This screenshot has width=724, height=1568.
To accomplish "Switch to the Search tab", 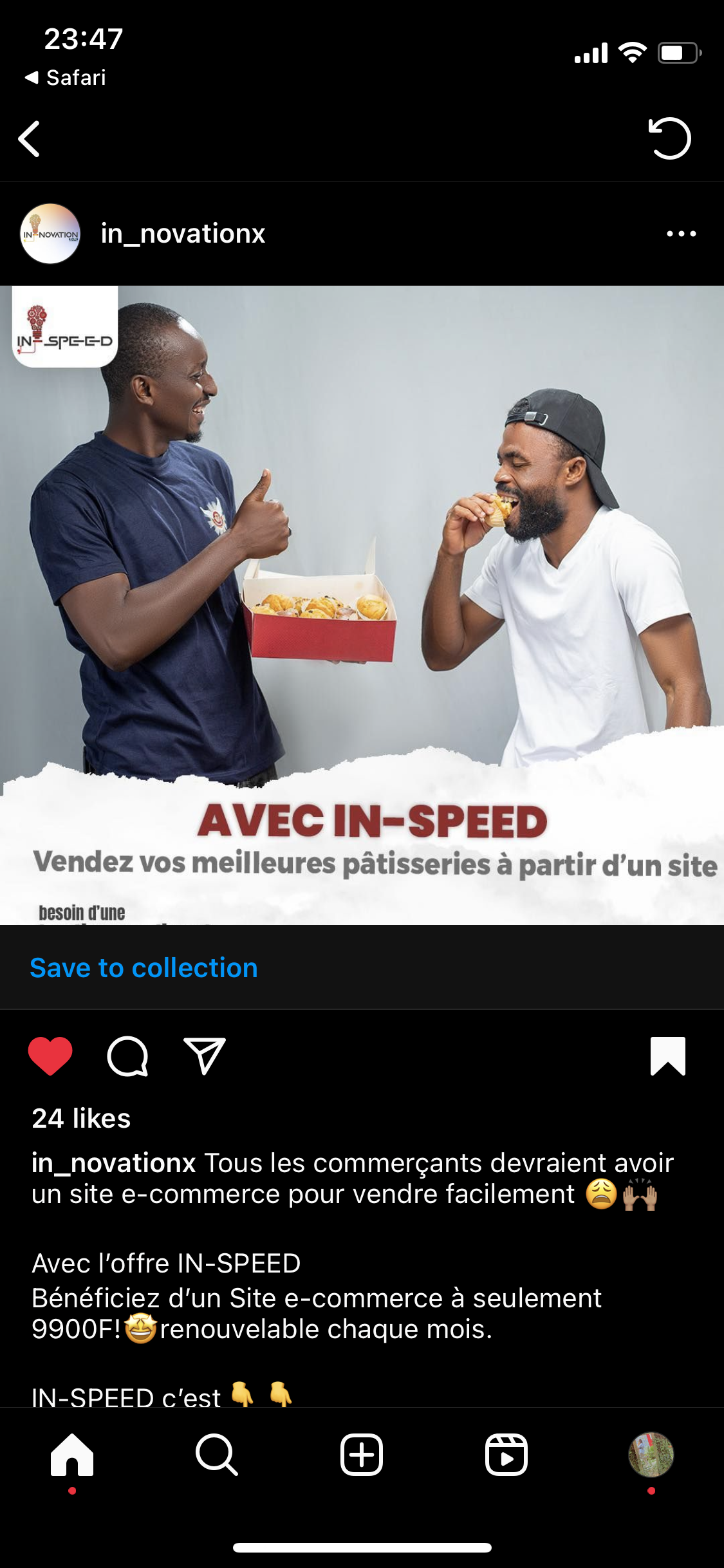I will pos(217,1455).
